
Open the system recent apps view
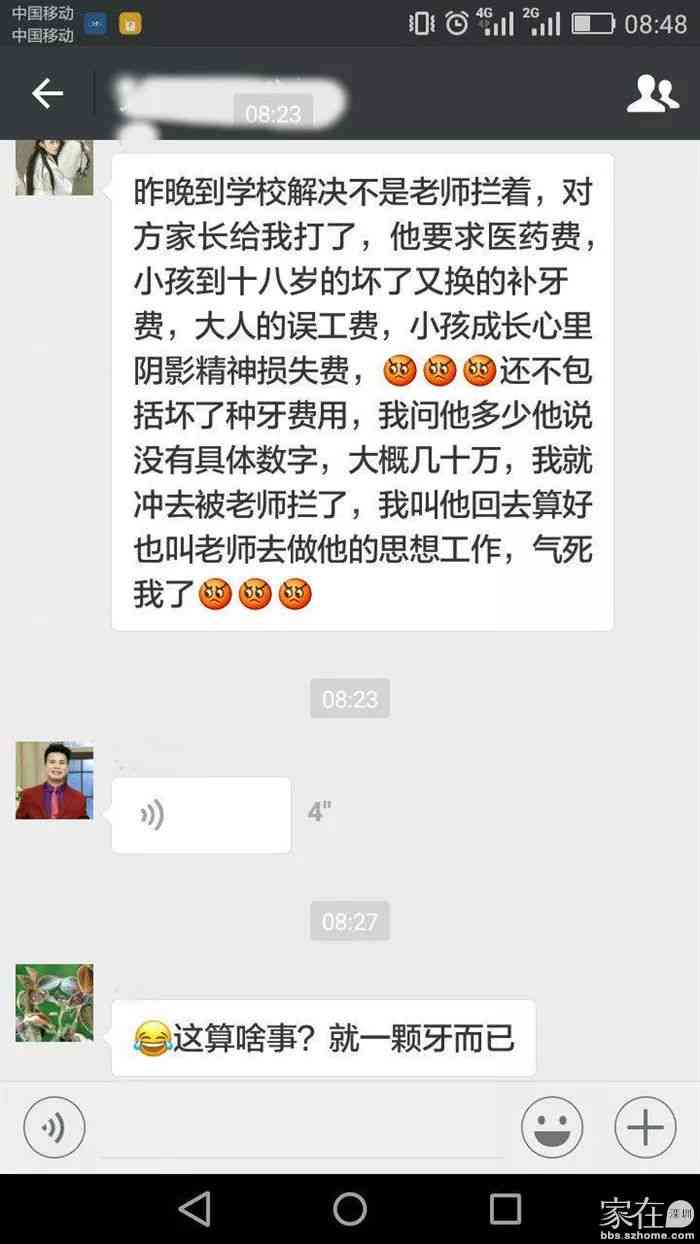coord(505,1209)
